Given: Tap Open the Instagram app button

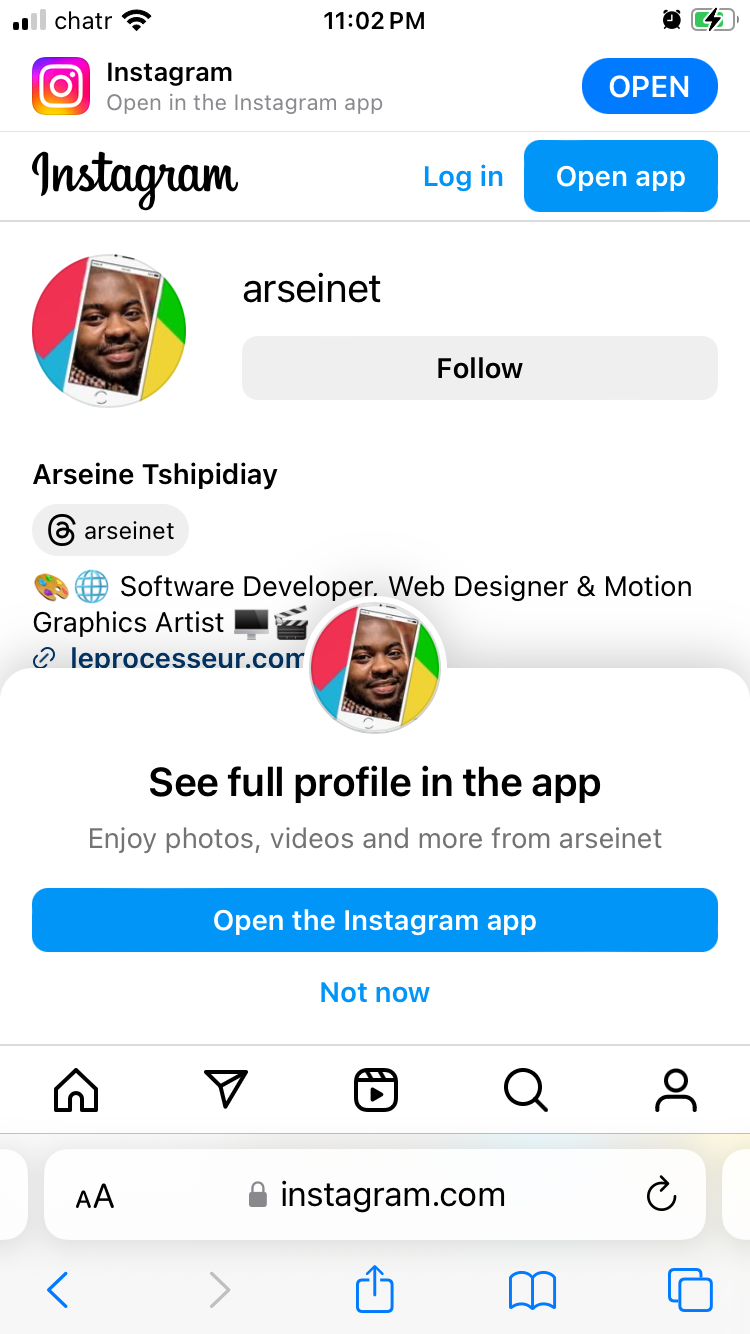Looking at the screenshot, I should coord(375,920).
